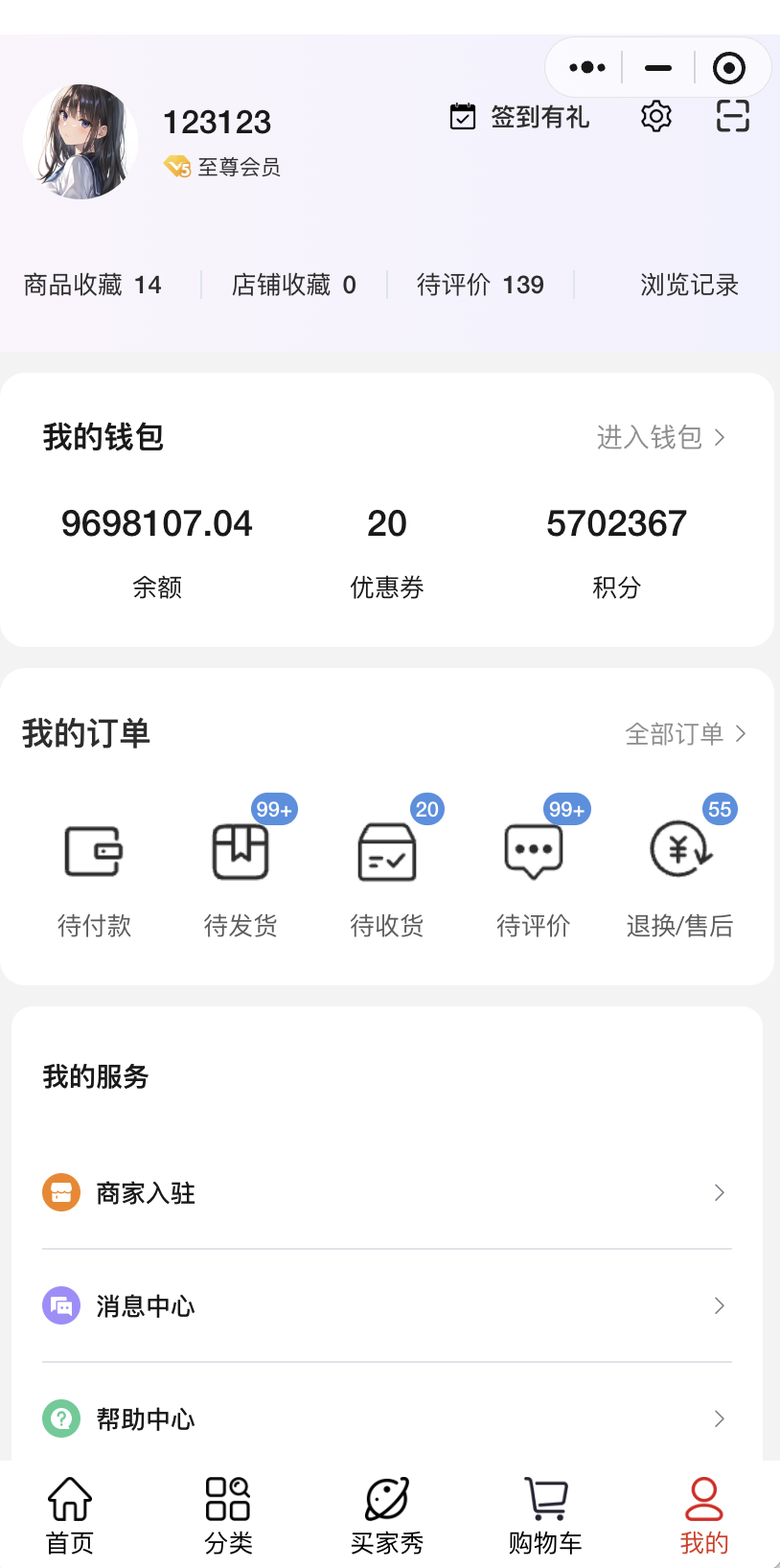View 浏览记录 browsing history
Screen dimensions: 780x1568
click(689, 285)
